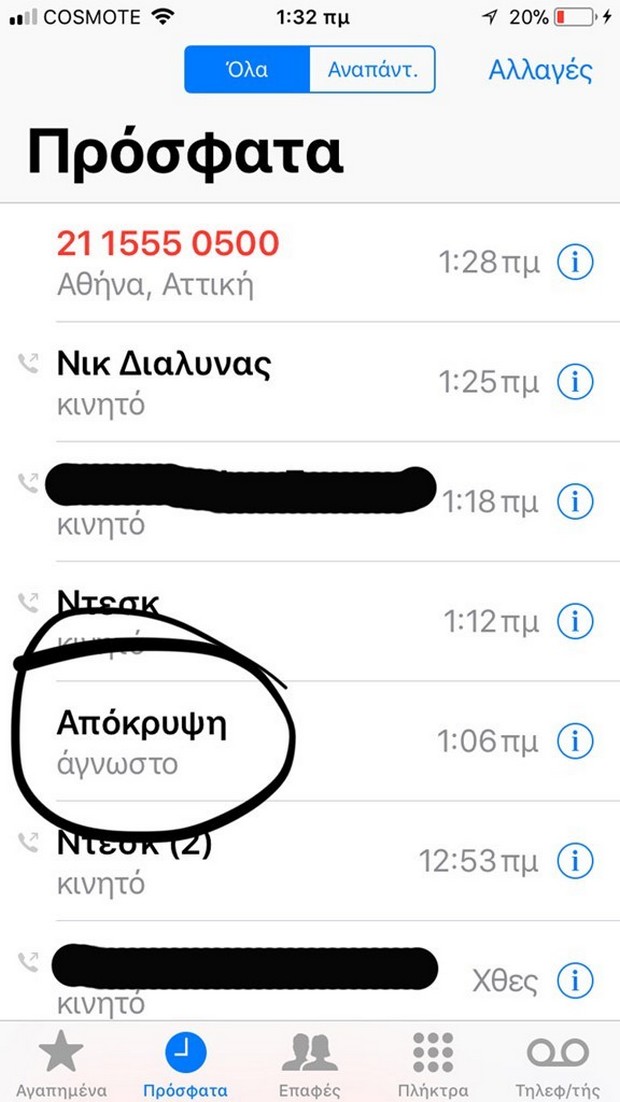Image resolution: width=620 pixels, height=1102 pixels.
Task: Open info for the Απόκρυψη call
Action: 575,742
